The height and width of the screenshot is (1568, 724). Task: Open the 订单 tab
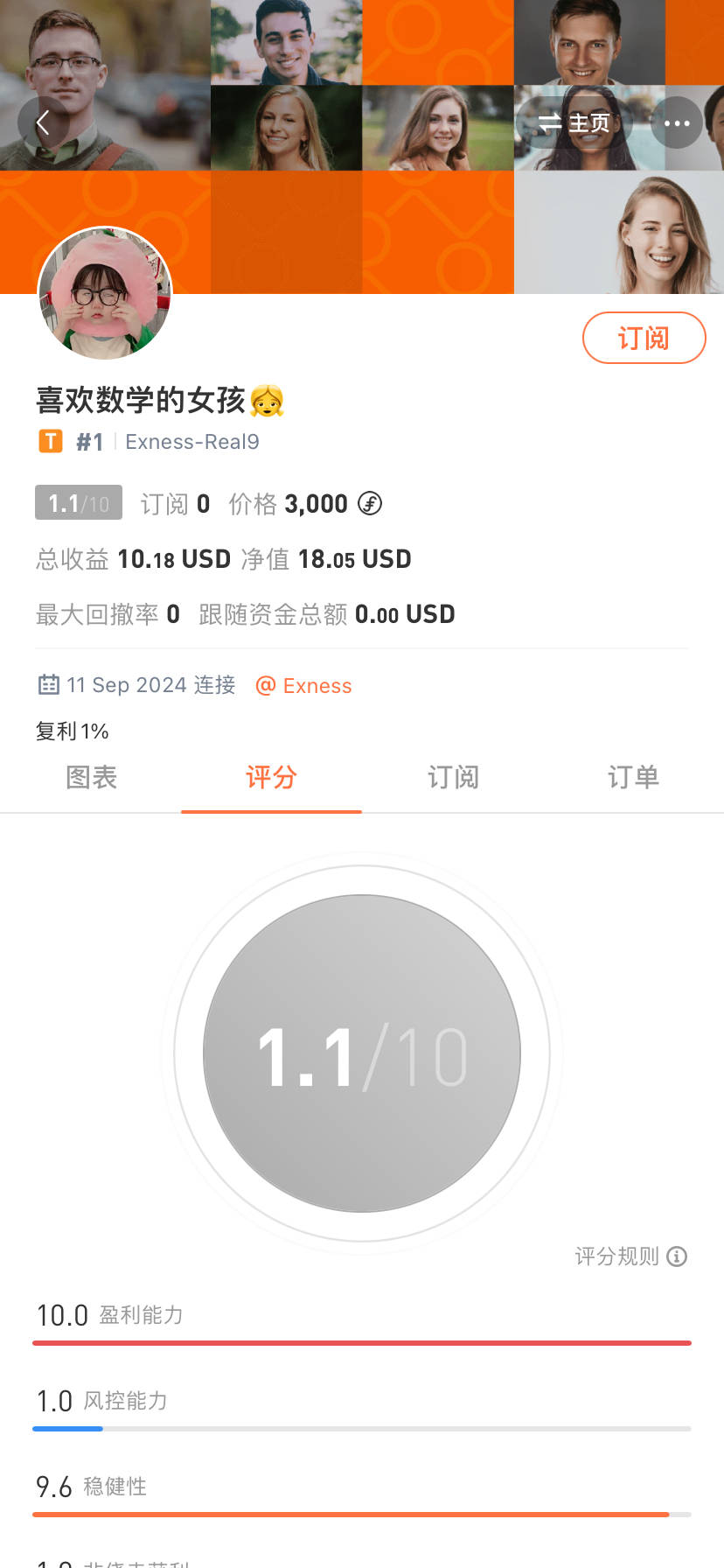coord(633,777)
